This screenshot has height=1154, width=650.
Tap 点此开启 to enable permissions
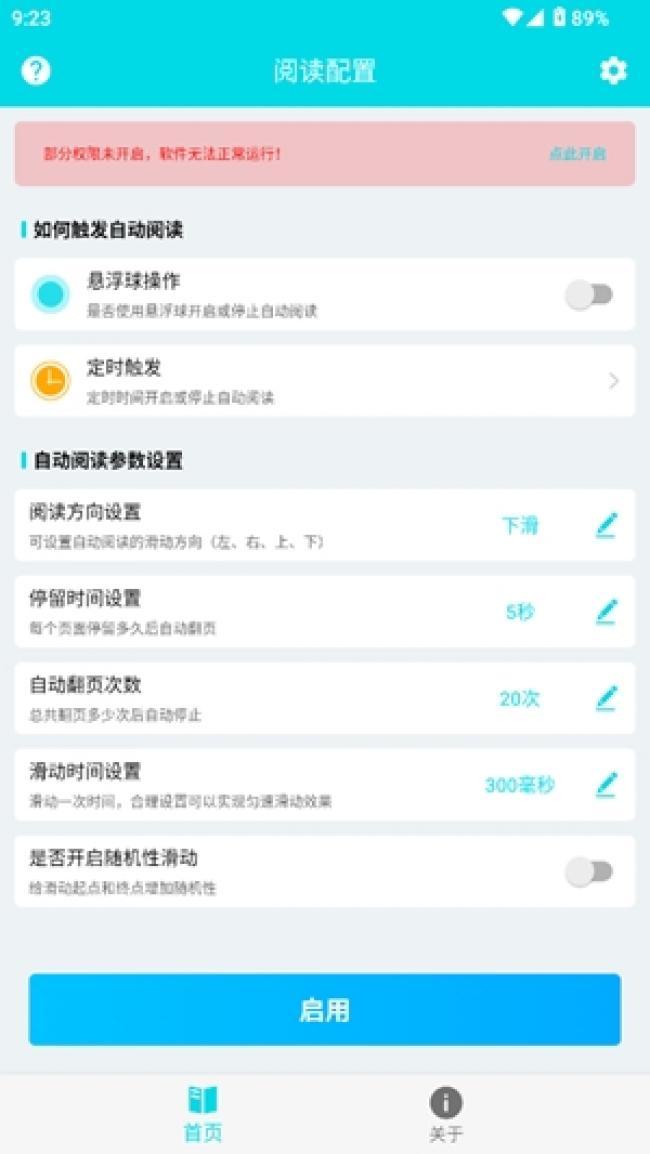point(577,154)
